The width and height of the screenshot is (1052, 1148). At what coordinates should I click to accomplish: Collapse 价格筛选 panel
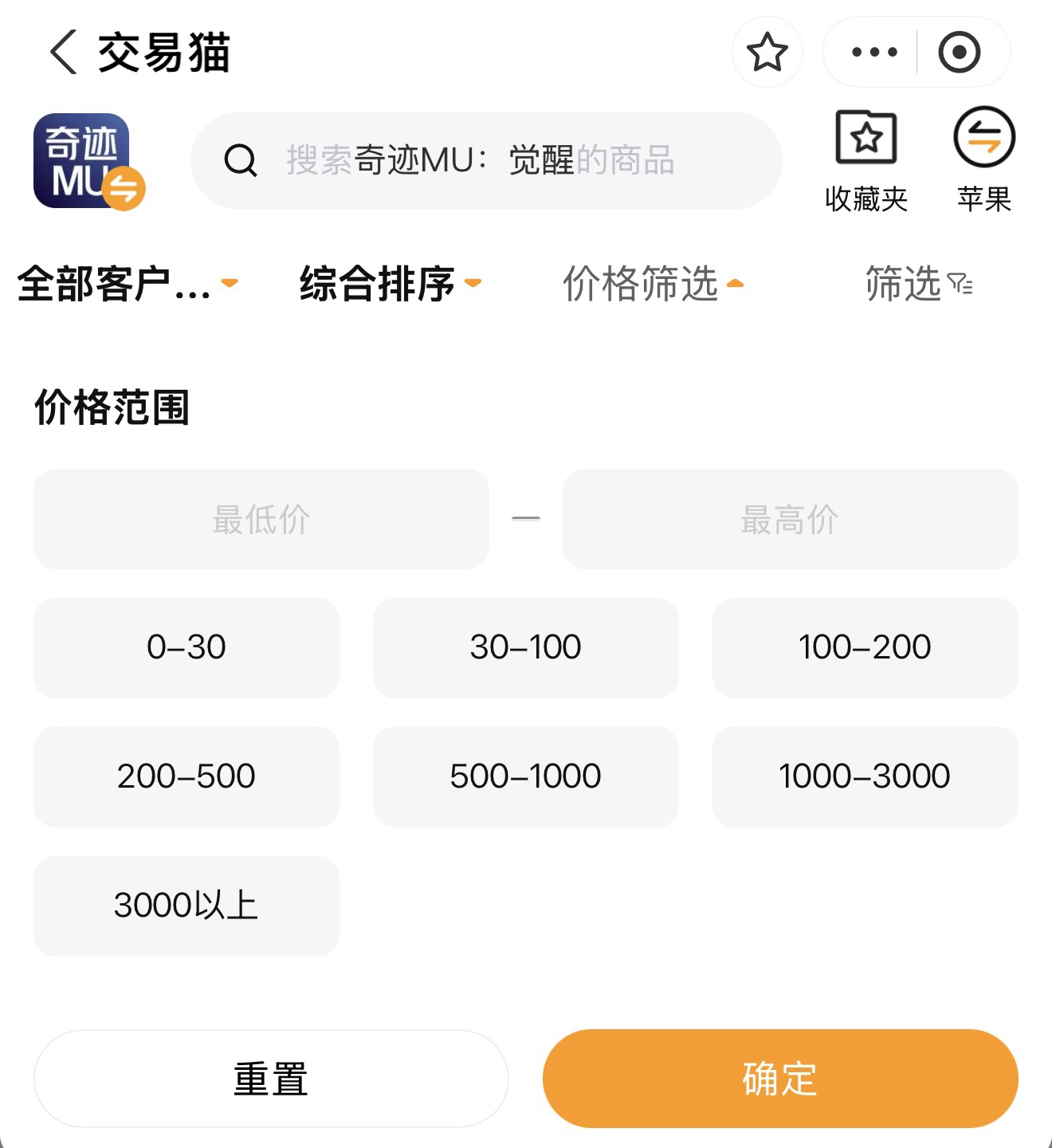click(x=653, y=284)
